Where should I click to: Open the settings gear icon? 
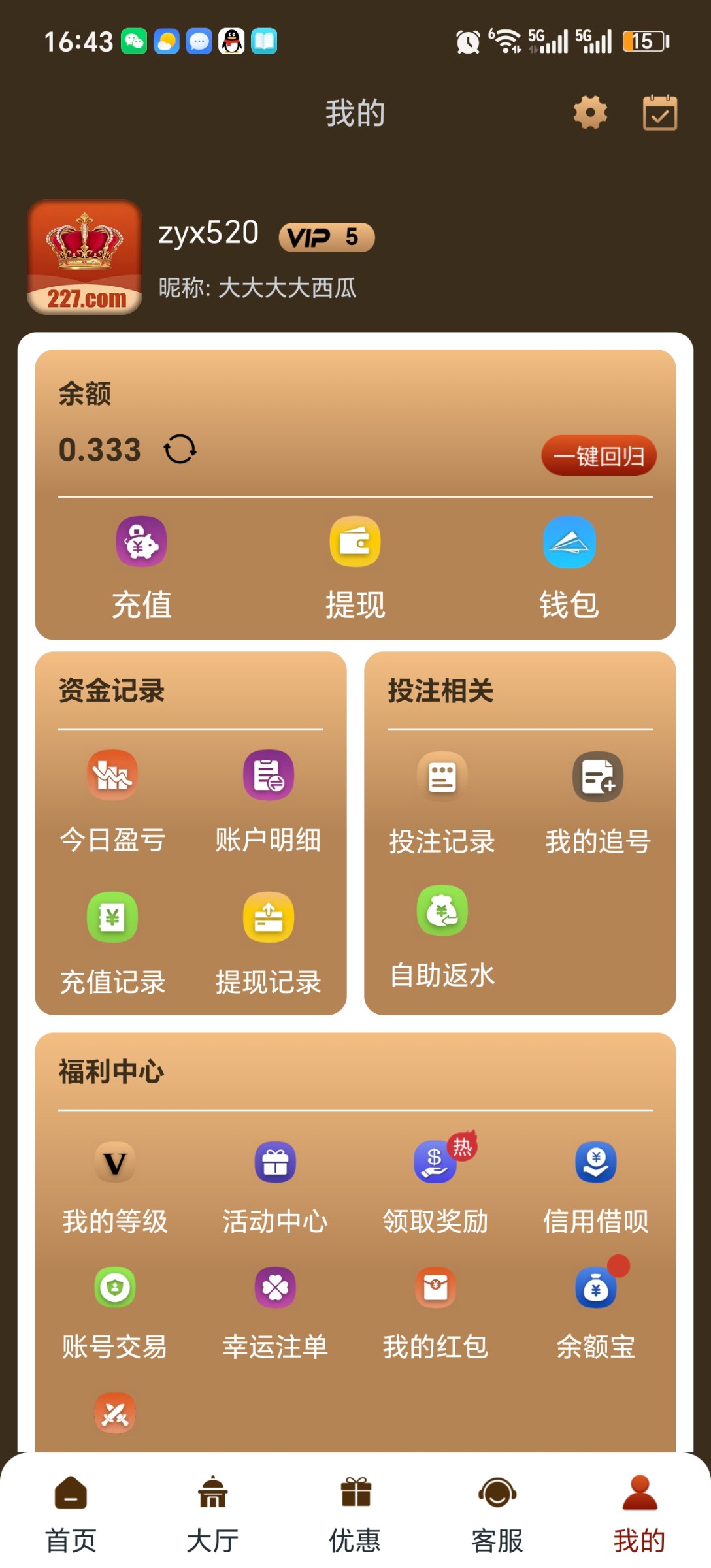[590, 113]
